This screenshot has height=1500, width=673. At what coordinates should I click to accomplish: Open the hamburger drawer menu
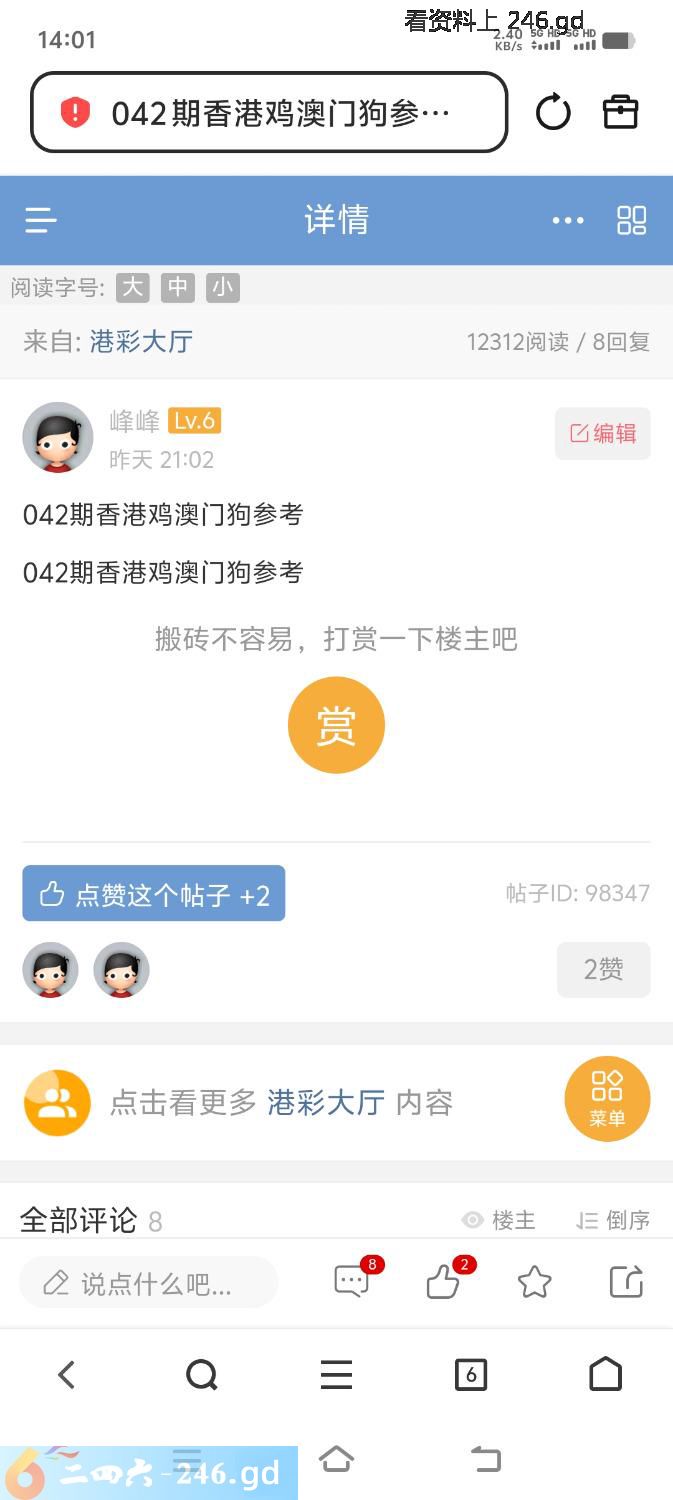coord(41,220)
